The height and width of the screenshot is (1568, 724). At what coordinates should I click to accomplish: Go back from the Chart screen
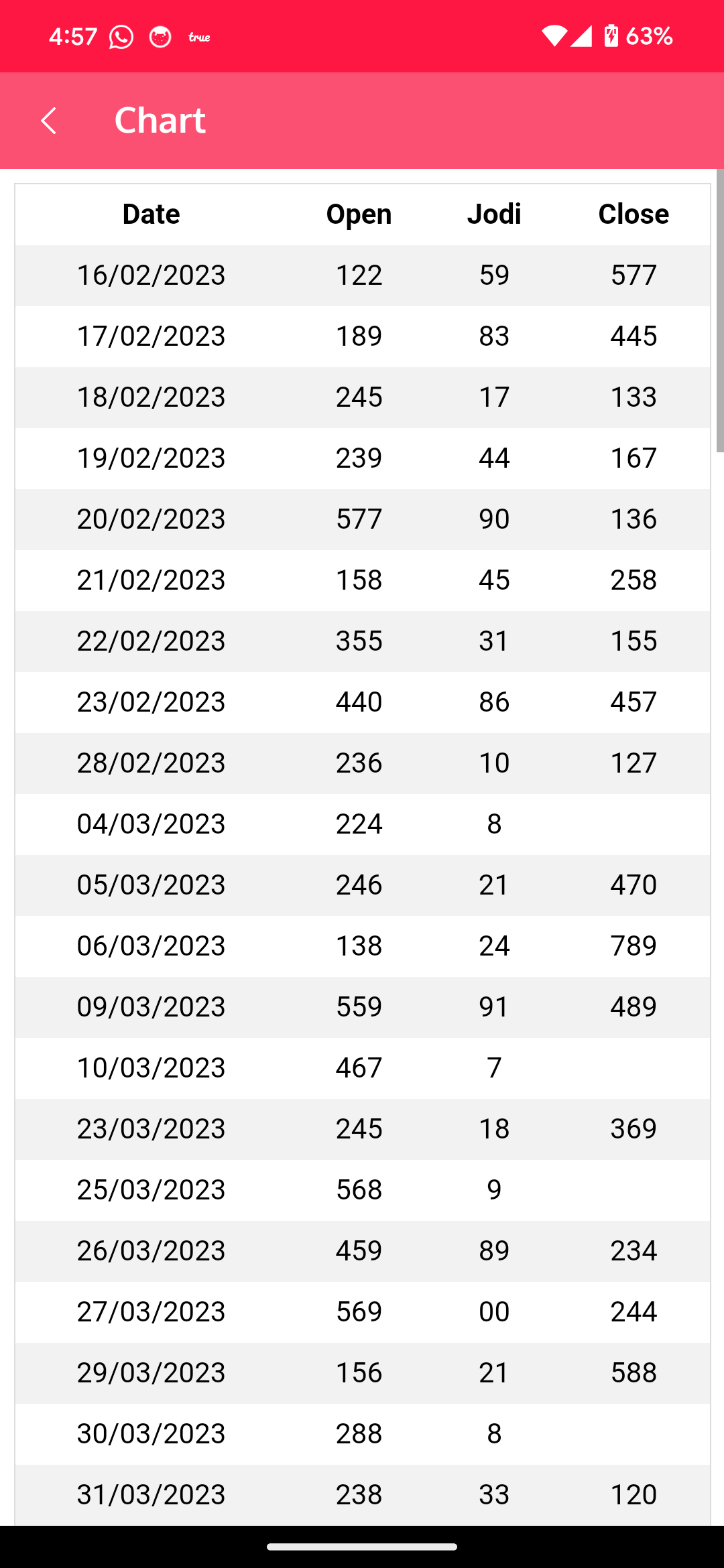click(48, 121)
